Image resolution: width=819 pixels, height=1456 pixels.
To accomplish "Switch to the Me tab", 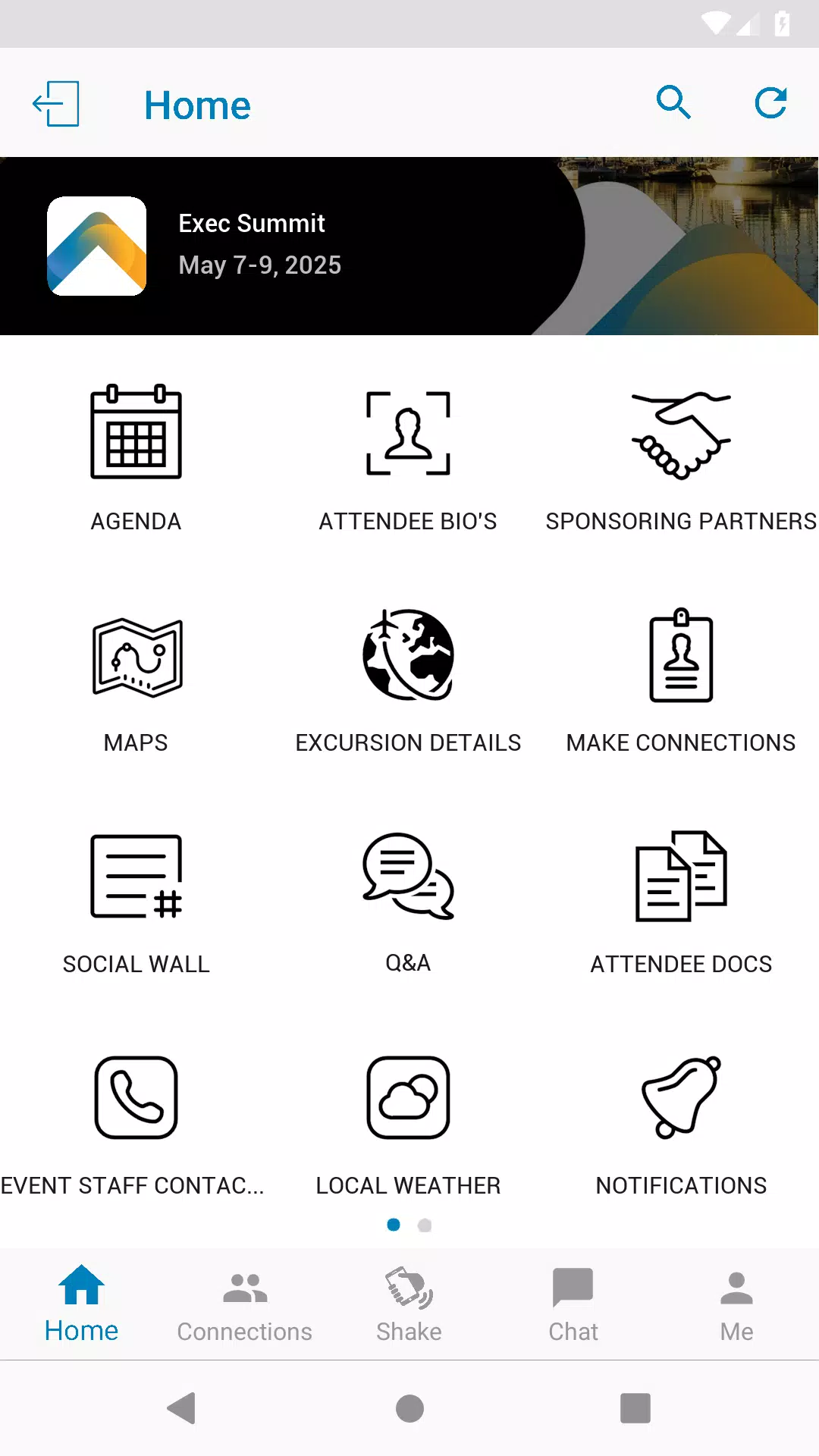I will click(736, 1304).
